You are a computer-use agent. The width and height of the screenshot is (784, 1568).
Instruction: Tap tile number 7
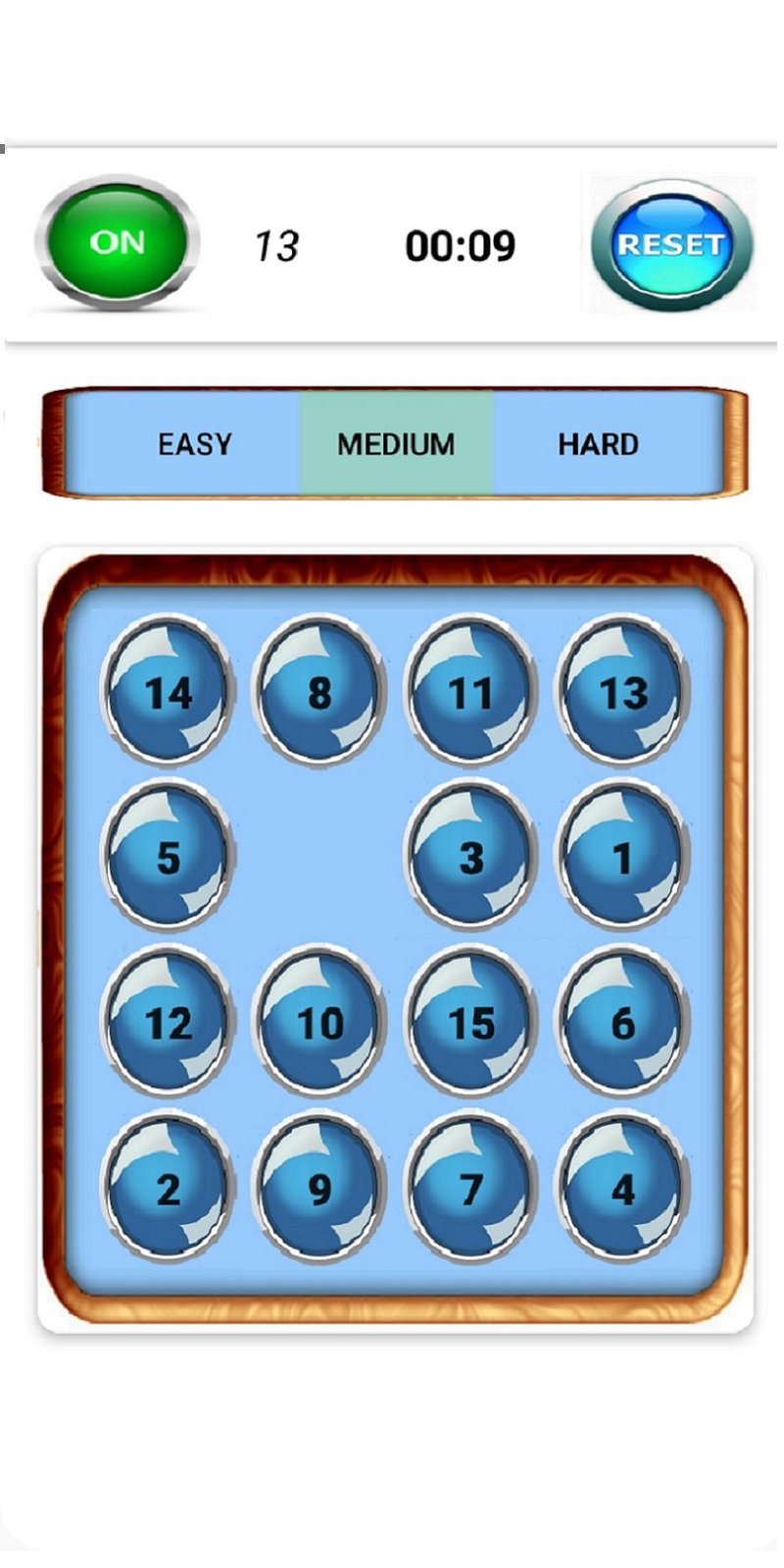click(x=470, y=1187)
